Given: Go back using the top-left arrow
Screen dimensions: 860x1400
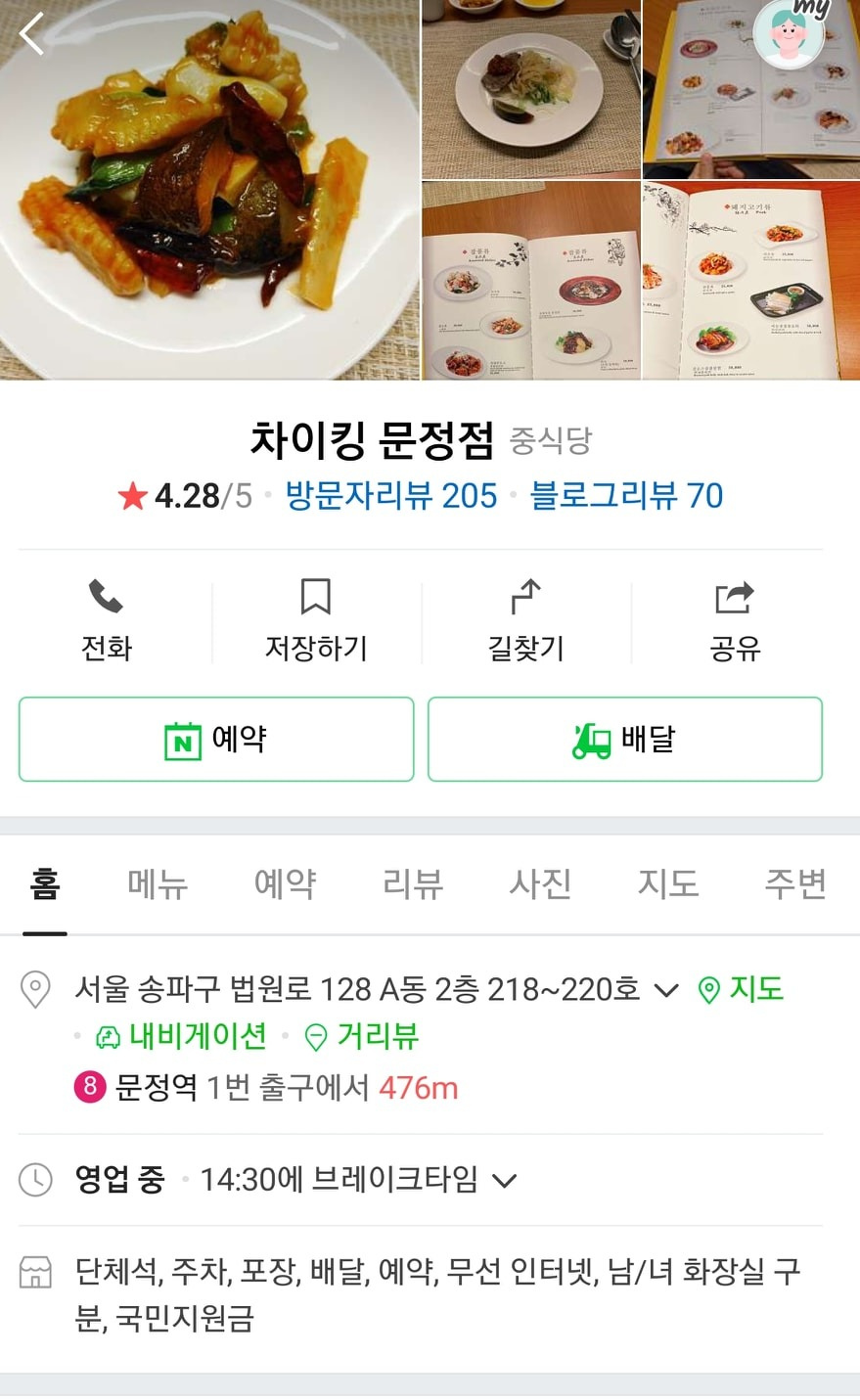Looking at the screenshot, I should click(32, 34).
